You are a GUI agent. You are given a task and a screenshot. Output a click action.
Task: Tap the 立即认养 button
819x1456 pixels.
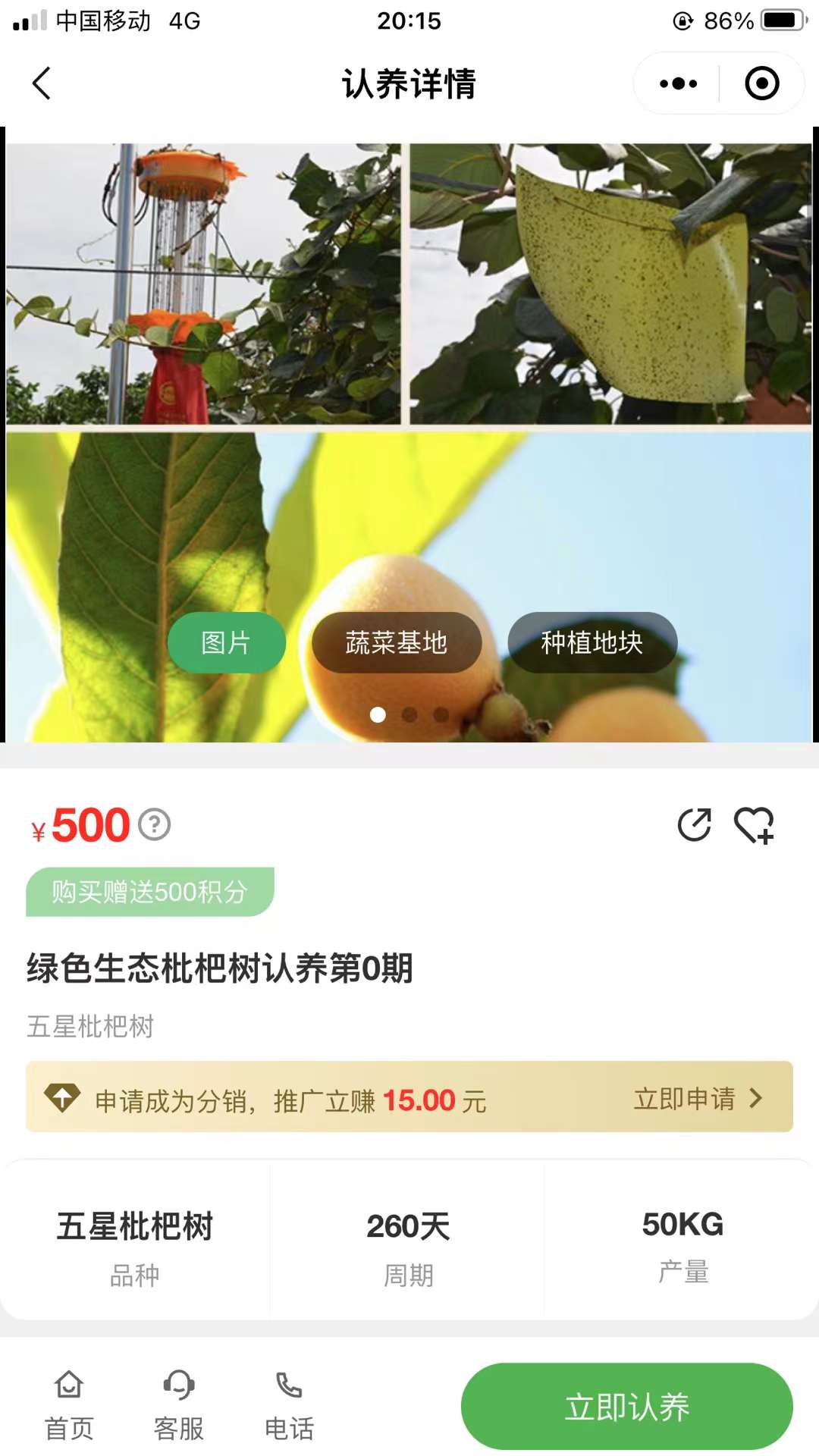click(x=626, y=1407)
